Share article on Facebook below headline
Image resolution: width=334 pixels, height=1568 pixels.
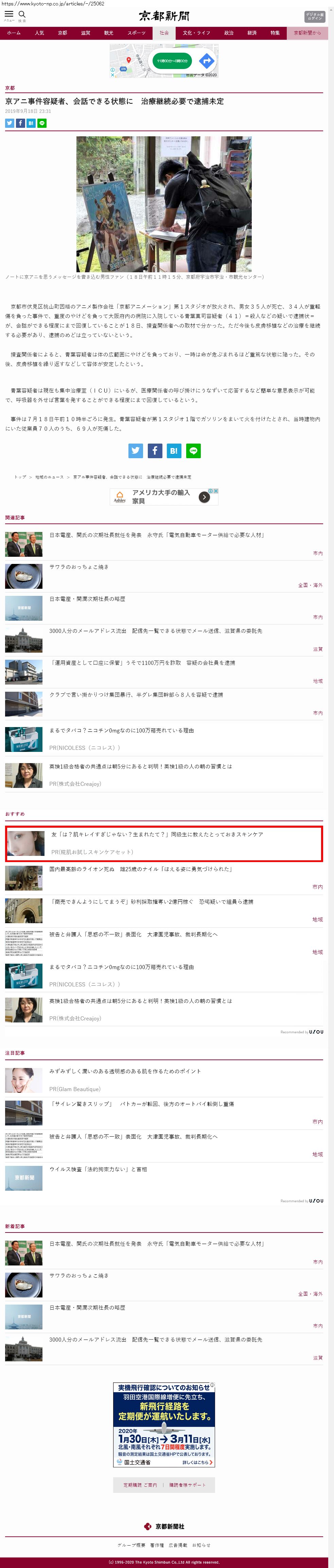point(20,123)
